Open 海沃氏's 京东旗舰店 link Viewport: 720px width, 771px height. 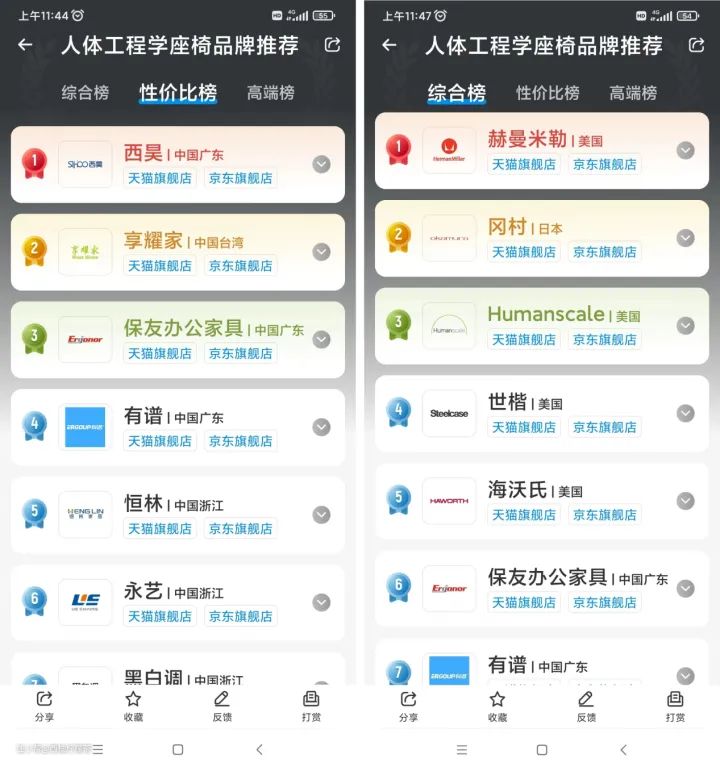pos(604,515)
